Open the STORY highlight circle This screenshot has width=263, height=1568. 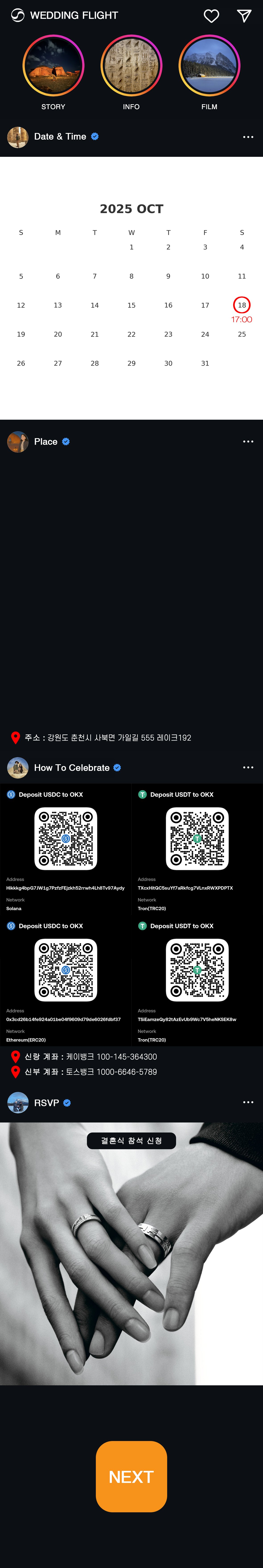pyautogui.click(x=53, y=66)
